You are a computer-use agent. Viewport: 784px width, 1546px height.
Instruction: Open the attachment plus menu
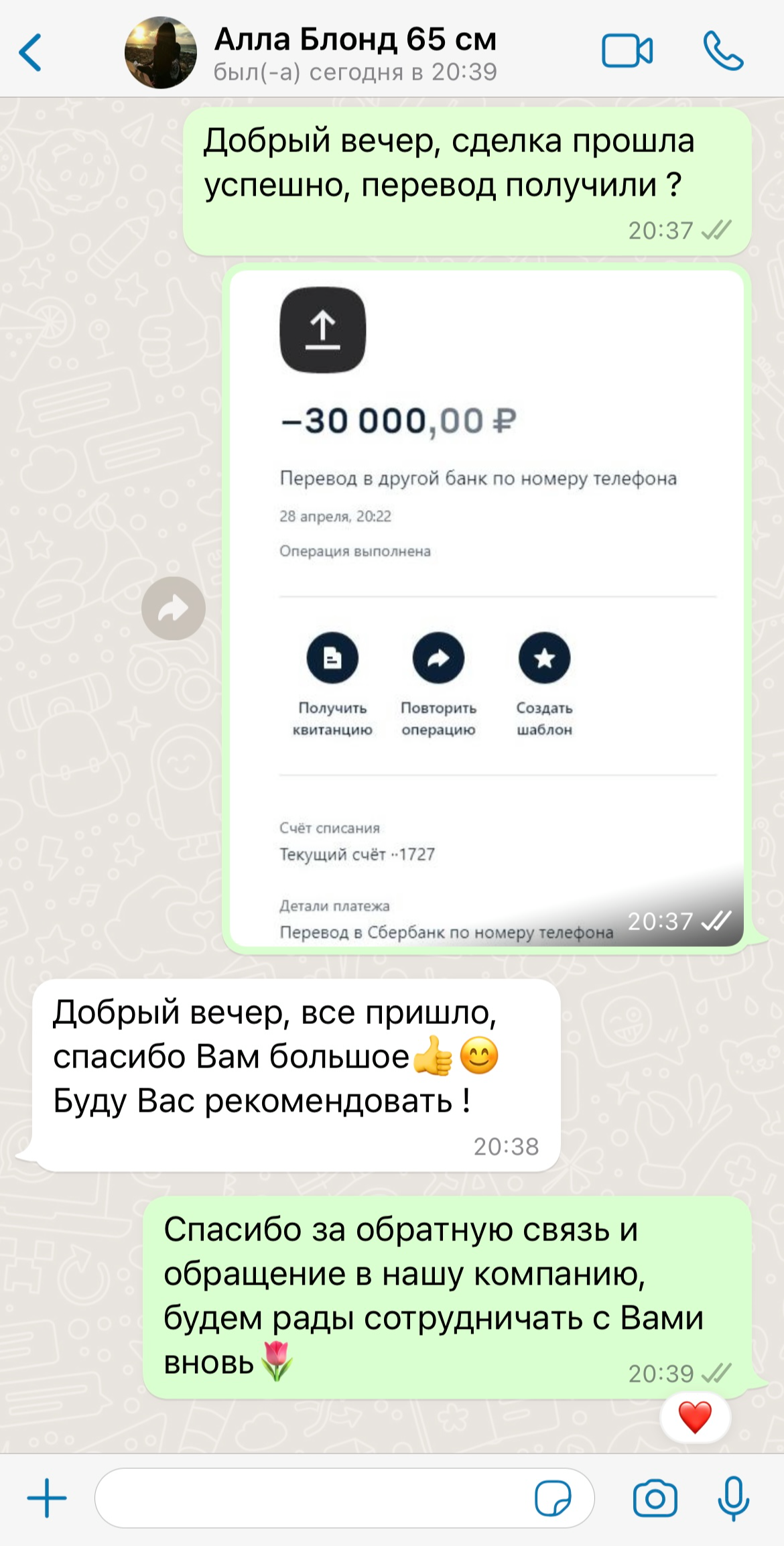pos(47,1498)
